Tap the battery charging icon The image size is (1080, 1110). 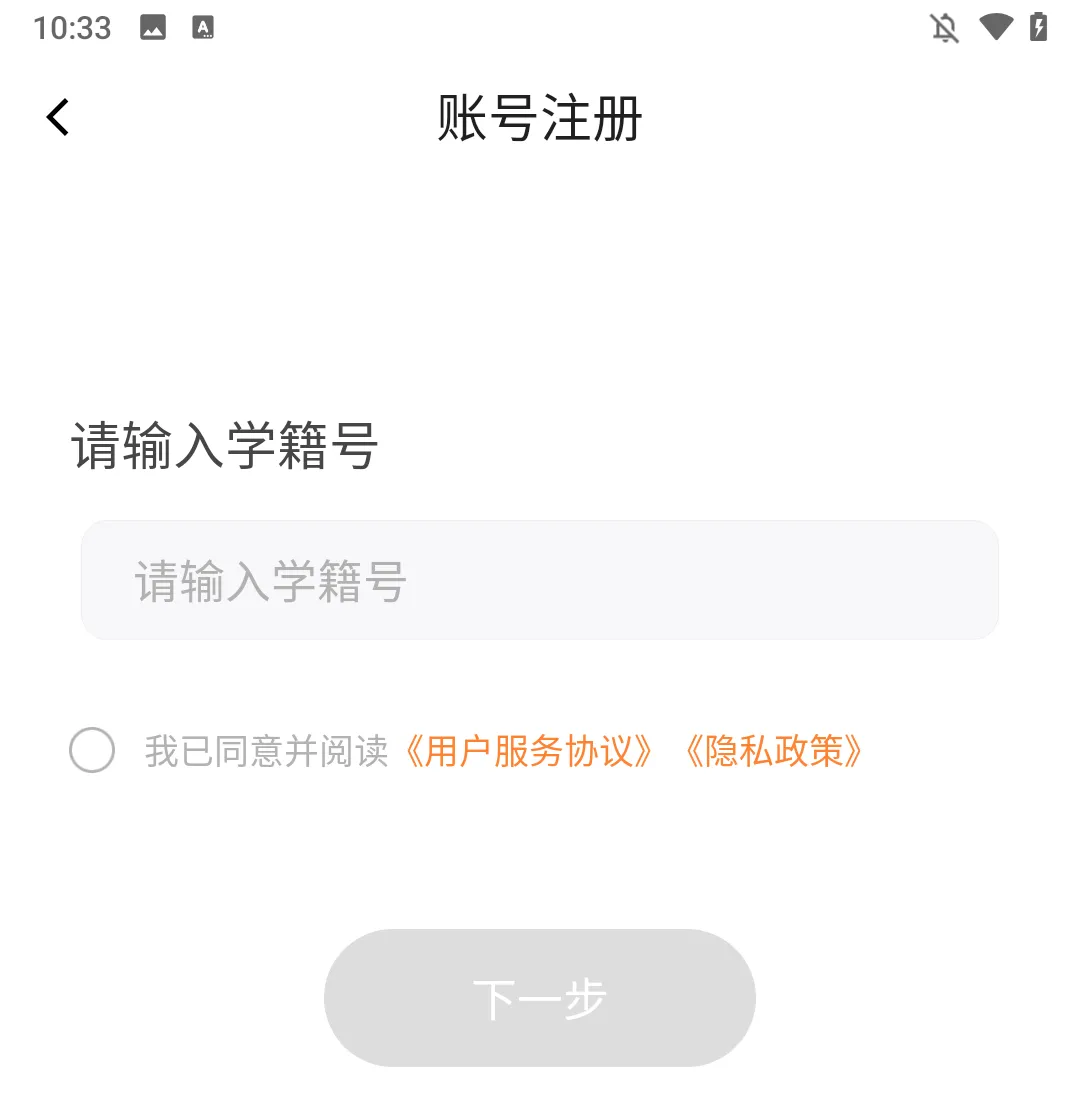tap(1040, 28)
